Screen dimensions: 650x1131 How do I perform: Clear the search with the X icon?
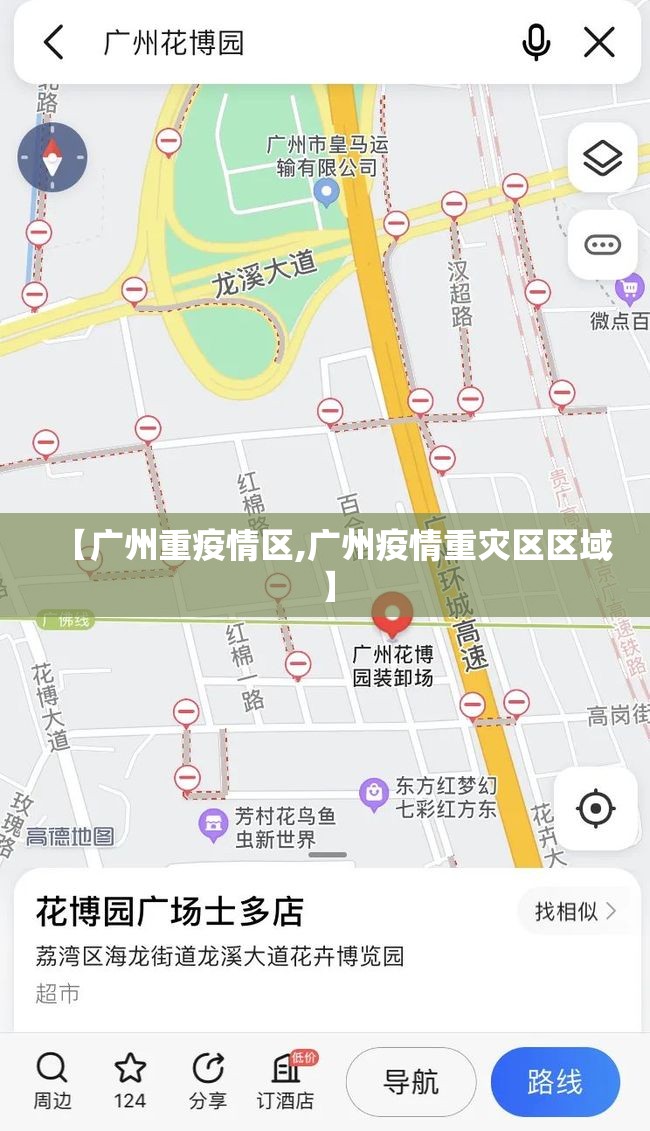pos(599,43)
